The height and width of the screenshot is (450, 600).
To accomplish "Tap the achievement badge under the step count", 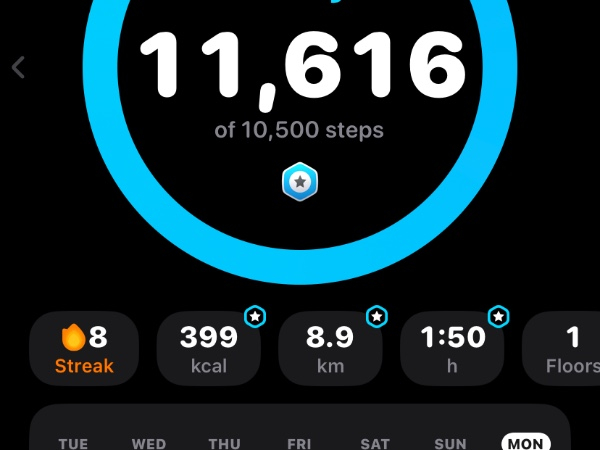I will tap(299, 182).
